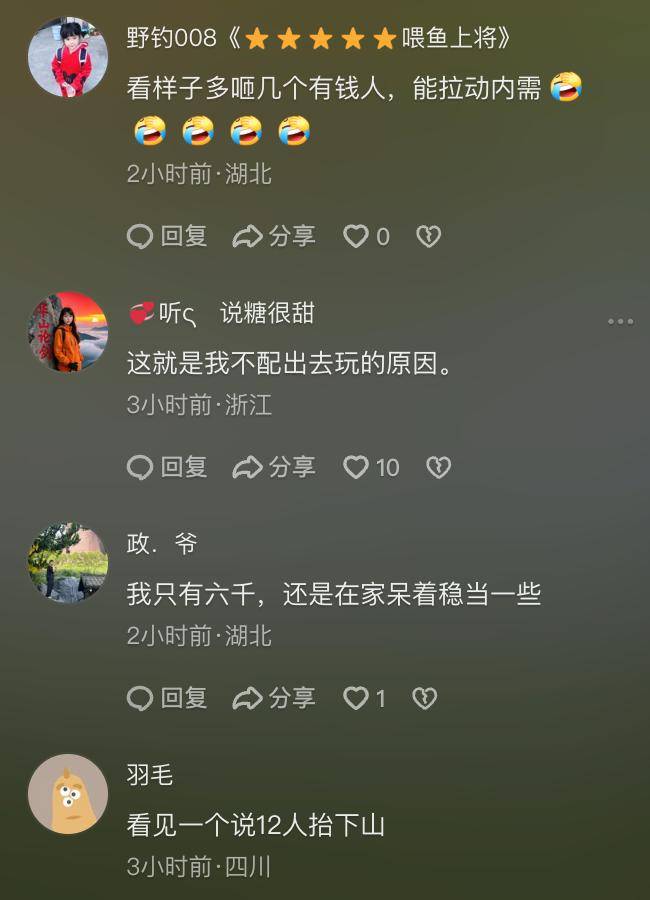Image resolution: width=650 pixels, height=900 pixels.
Task: Share 野钓008's comment
Action: [x=273, y=236]
